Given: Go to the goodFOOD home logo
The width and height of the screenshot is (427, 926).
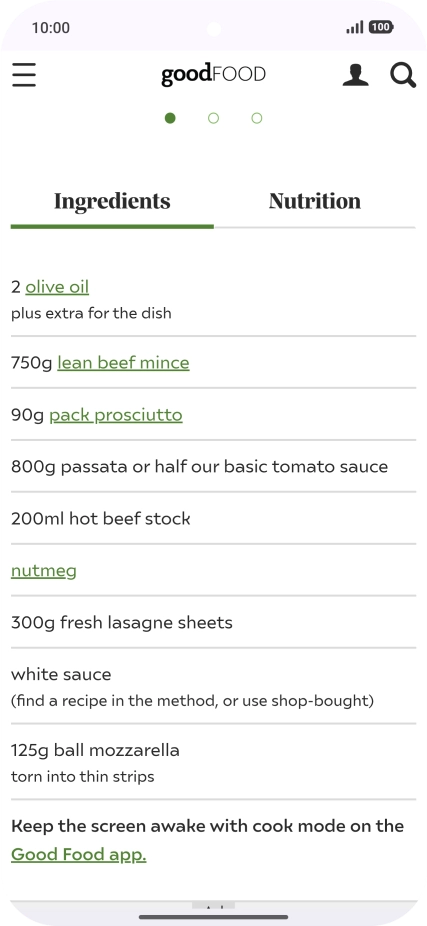Looking at the screenshot, I should 213,75.
